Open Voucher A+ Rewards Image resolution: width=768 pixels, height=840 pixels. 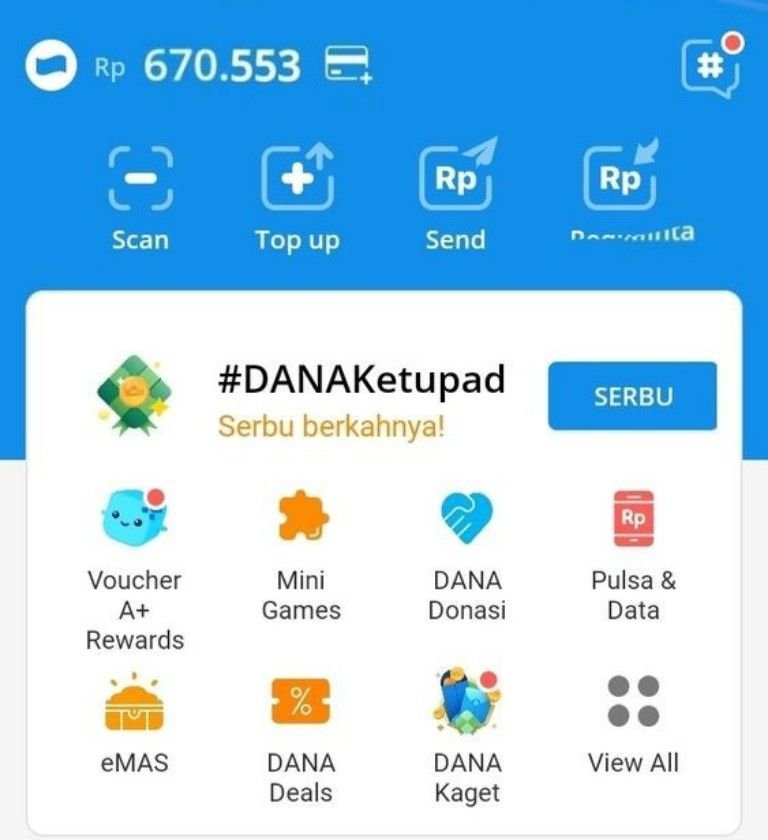click(x=134, y=518)
